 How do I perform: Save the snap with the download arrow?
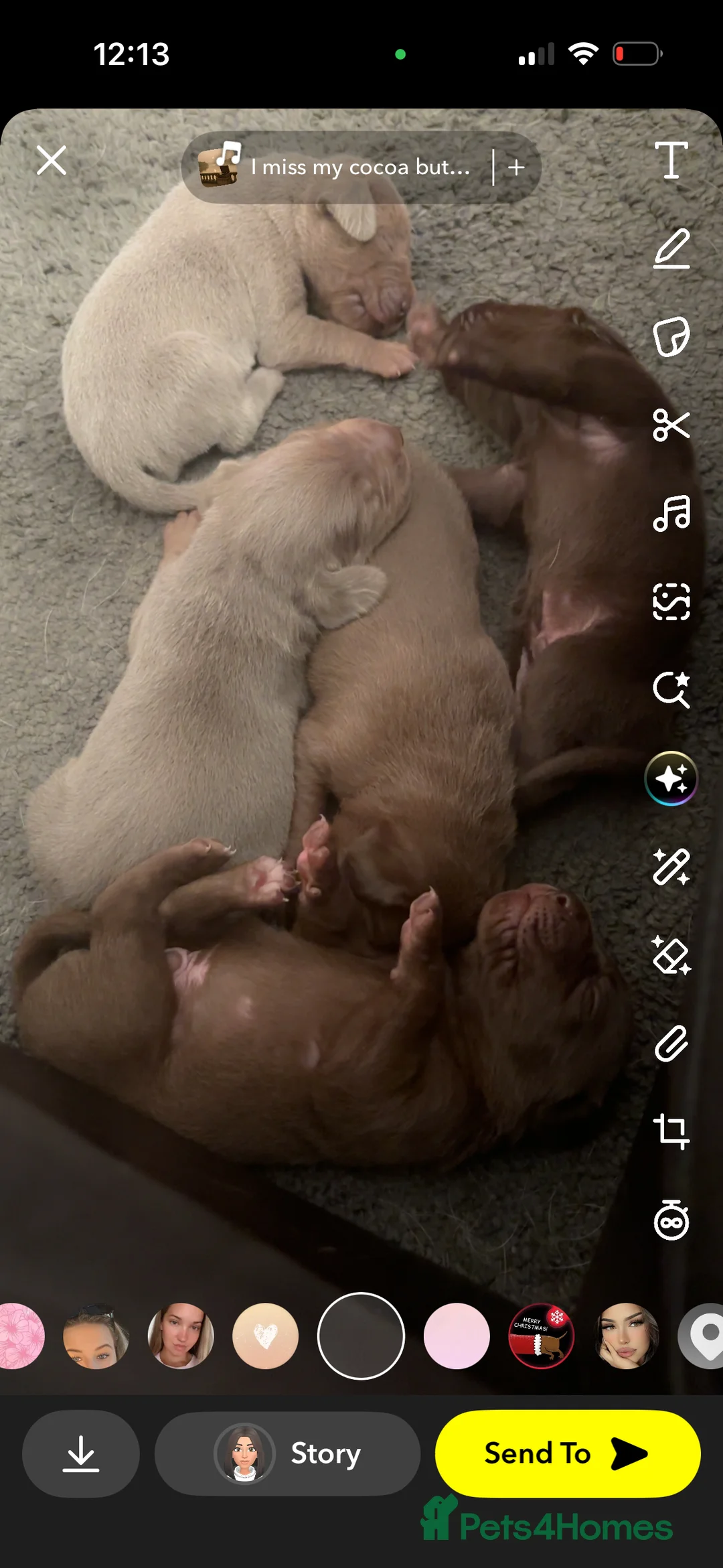tap(80, 1453)
